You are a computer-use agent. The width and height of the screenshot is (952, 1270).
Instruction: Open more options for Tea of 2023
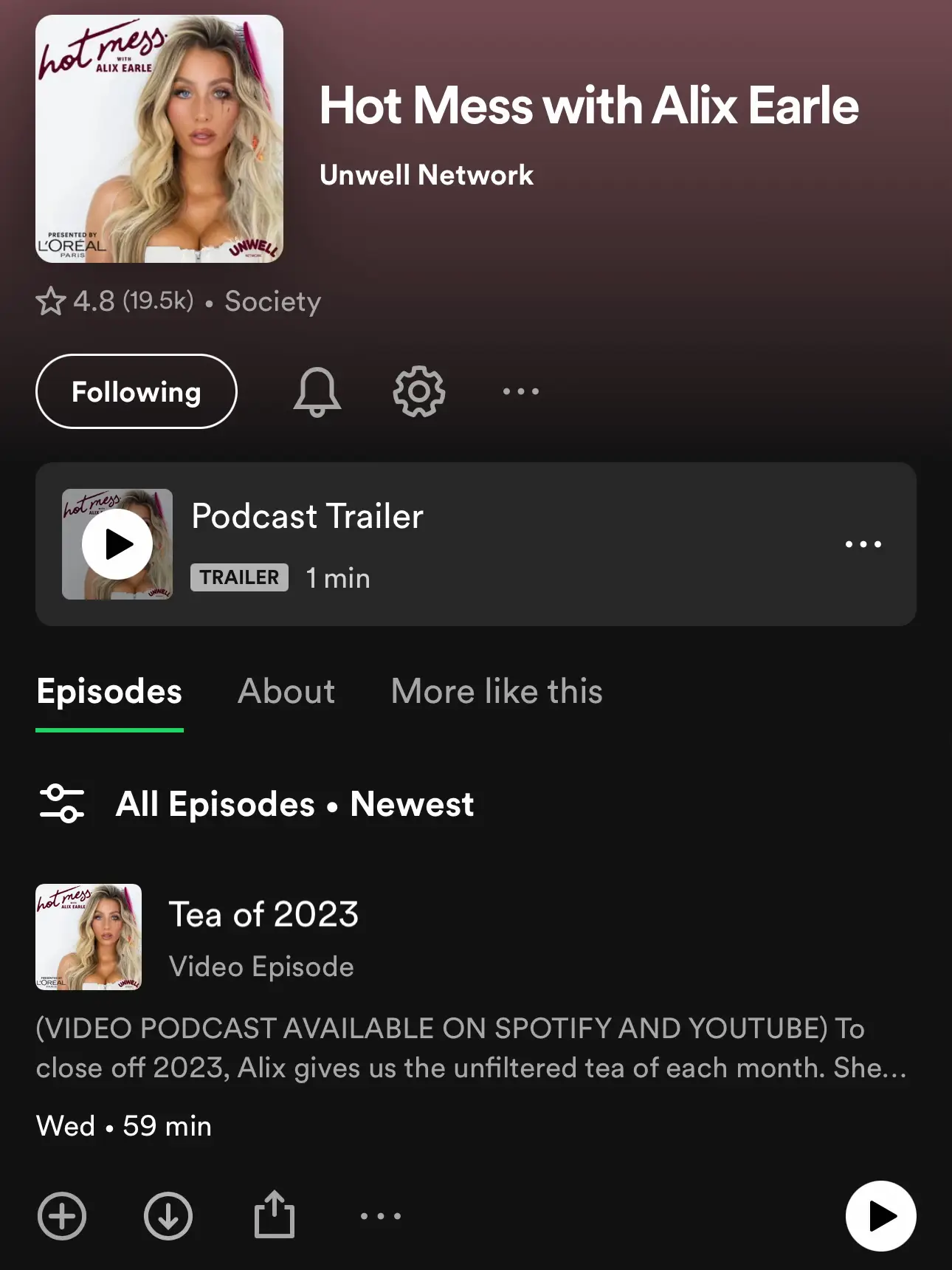381,1216
